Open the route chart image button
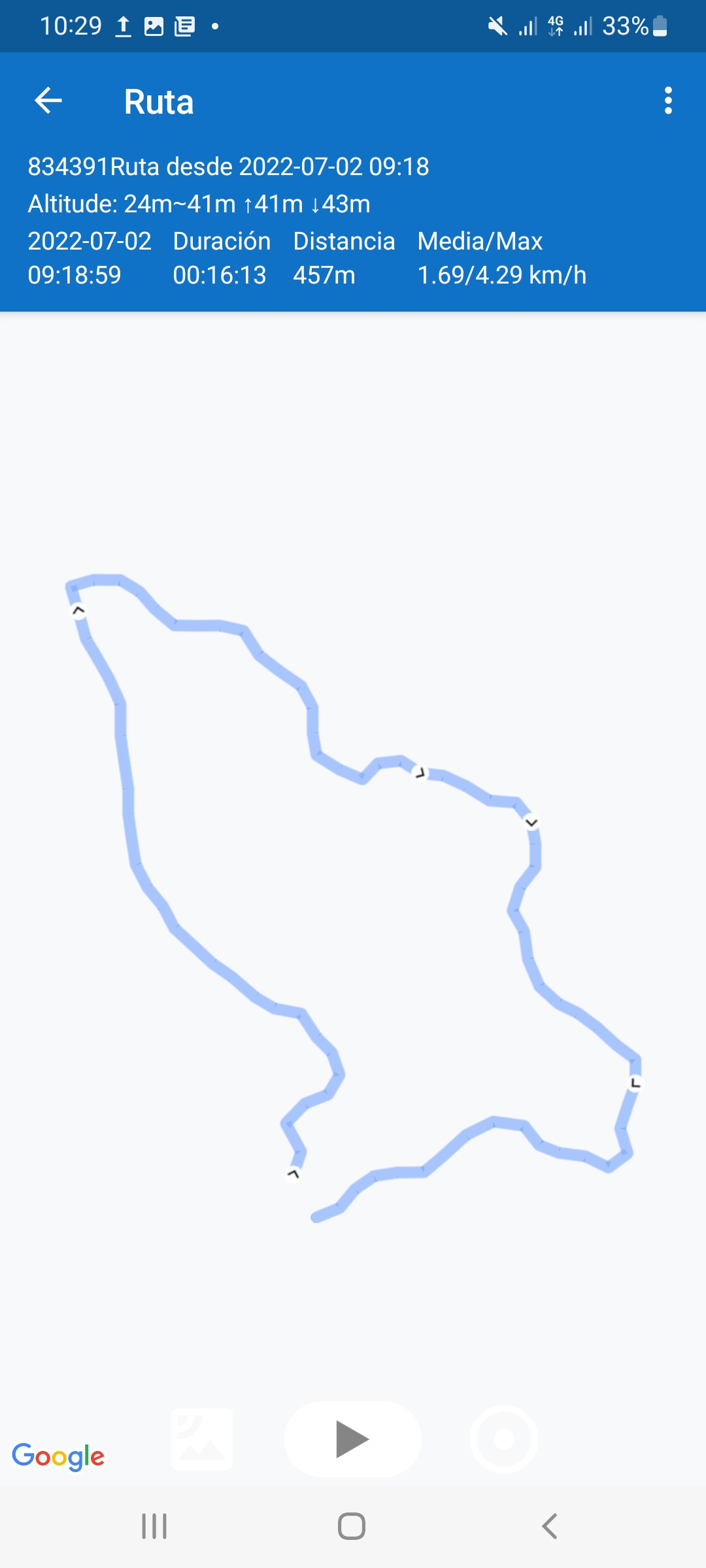 pos(202,1439)
